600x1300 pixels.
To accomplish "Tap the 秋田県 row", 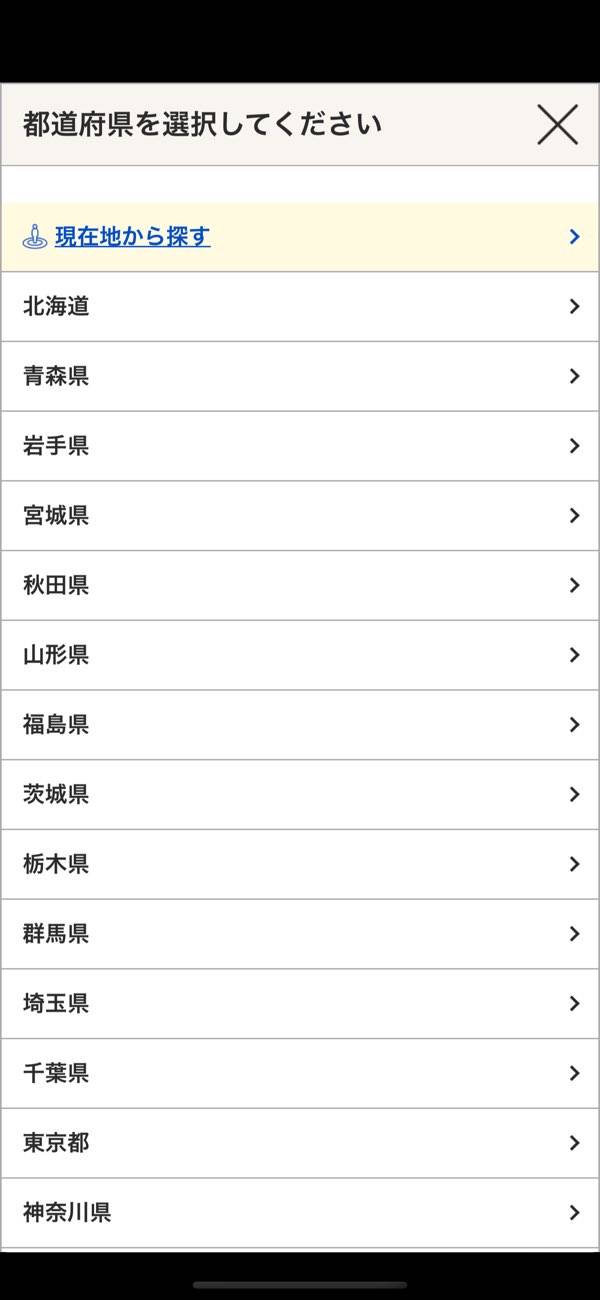I will pyautogui.click(x=300, y=585).
